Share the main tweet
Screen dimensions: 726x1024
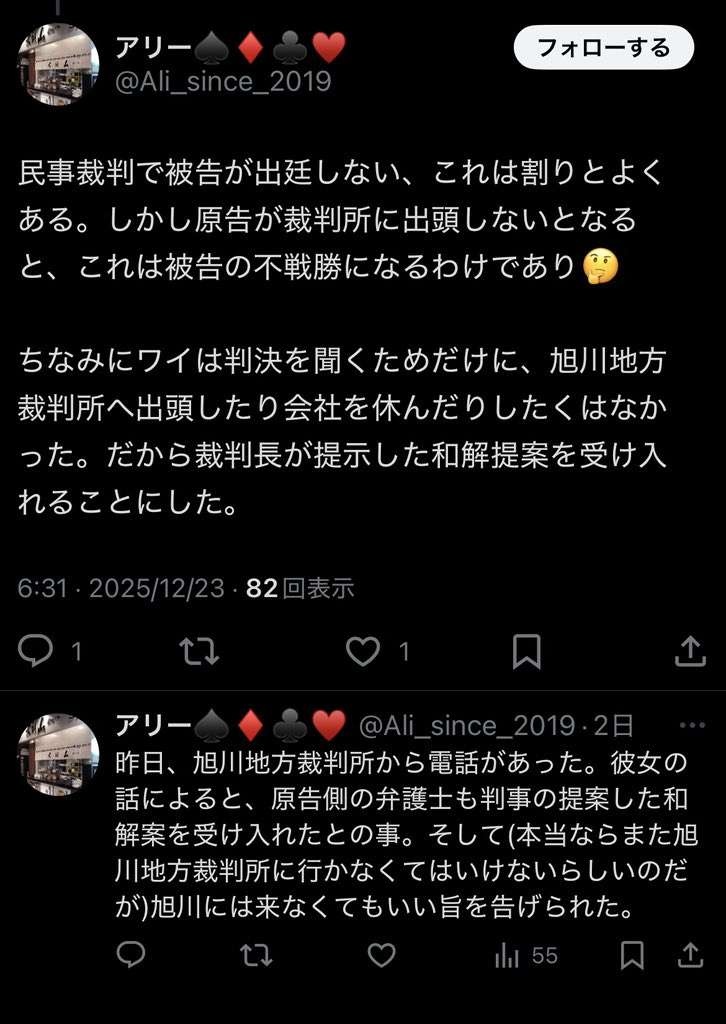[690, 651]
